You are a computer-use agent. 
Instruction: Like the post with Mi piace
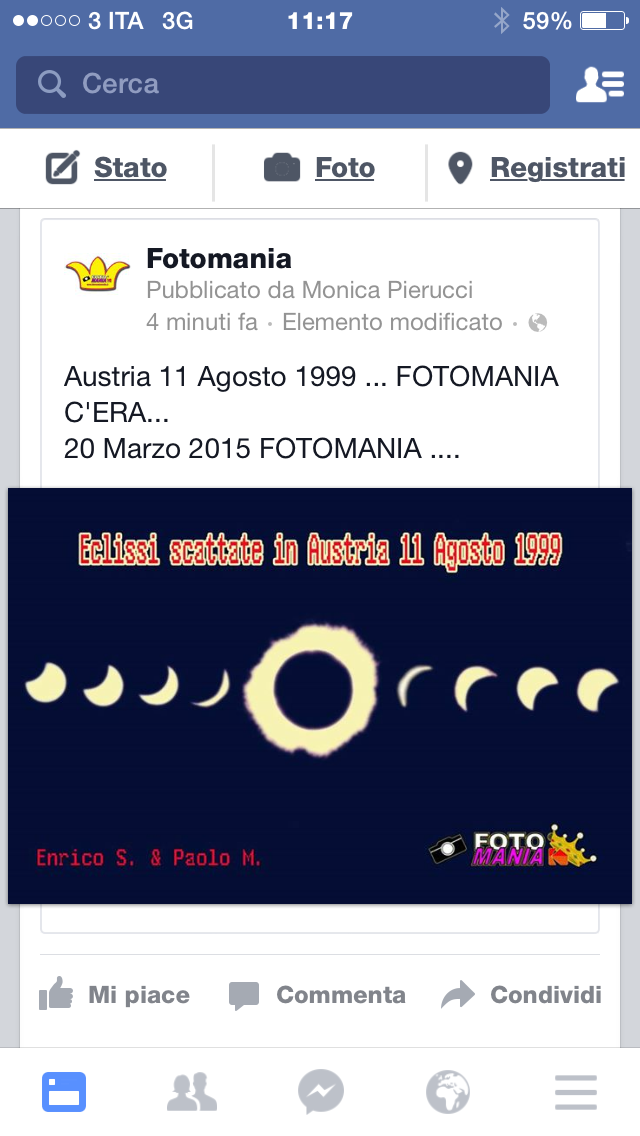(x=114, y=995)
